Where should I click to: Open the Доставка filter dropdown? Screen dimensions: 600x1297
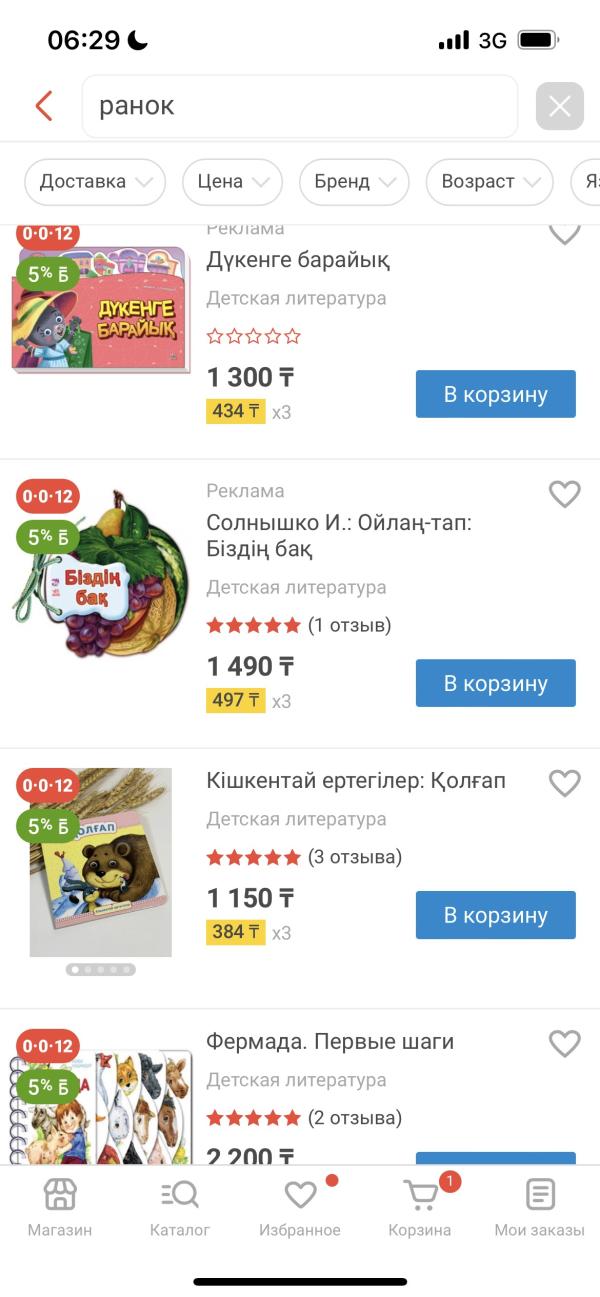(x=95, y=182)
